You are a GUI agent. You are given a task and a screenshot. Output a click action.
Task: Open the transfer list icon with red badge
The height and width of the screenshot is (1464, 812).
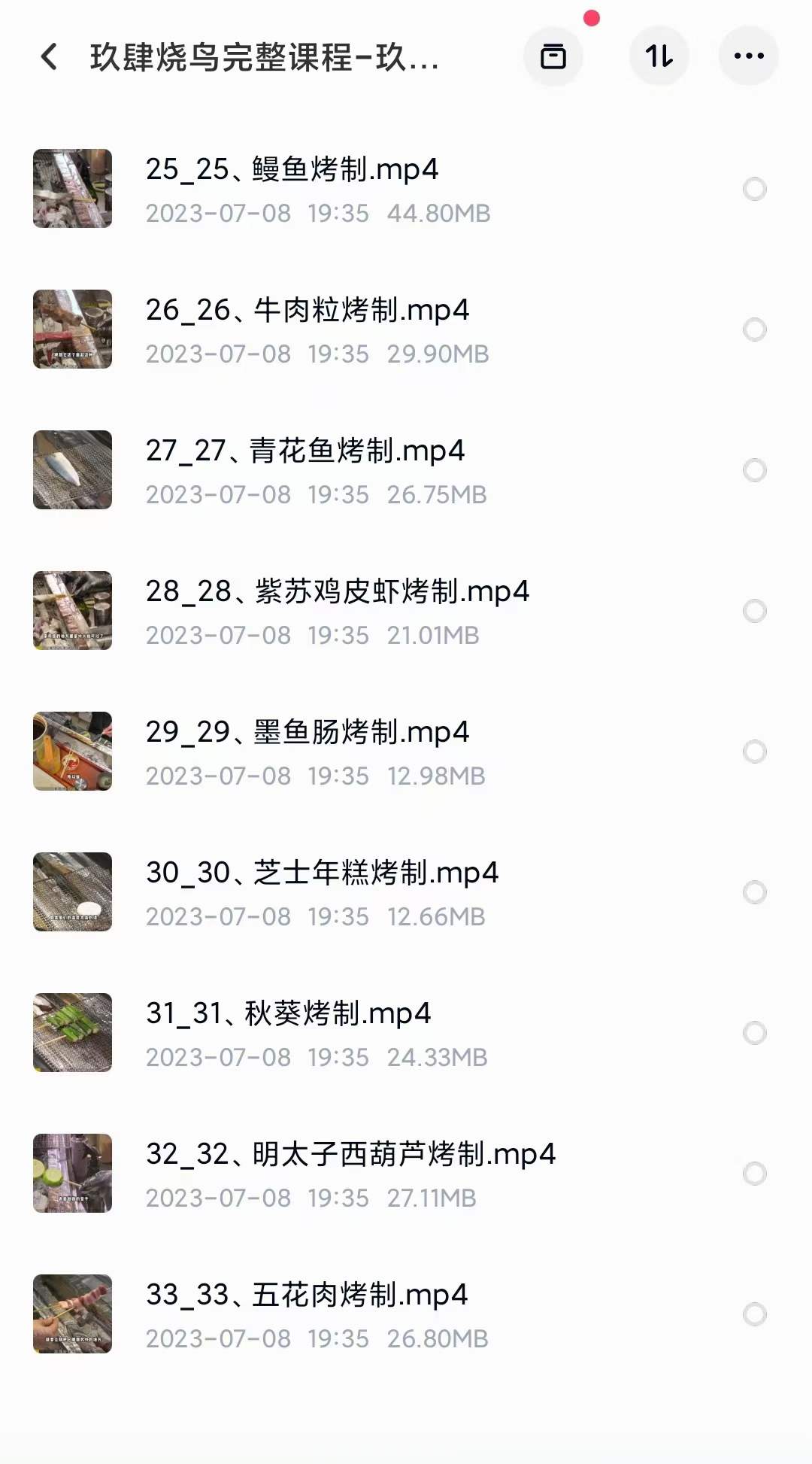pyautogui.click(x=553, y=56)
